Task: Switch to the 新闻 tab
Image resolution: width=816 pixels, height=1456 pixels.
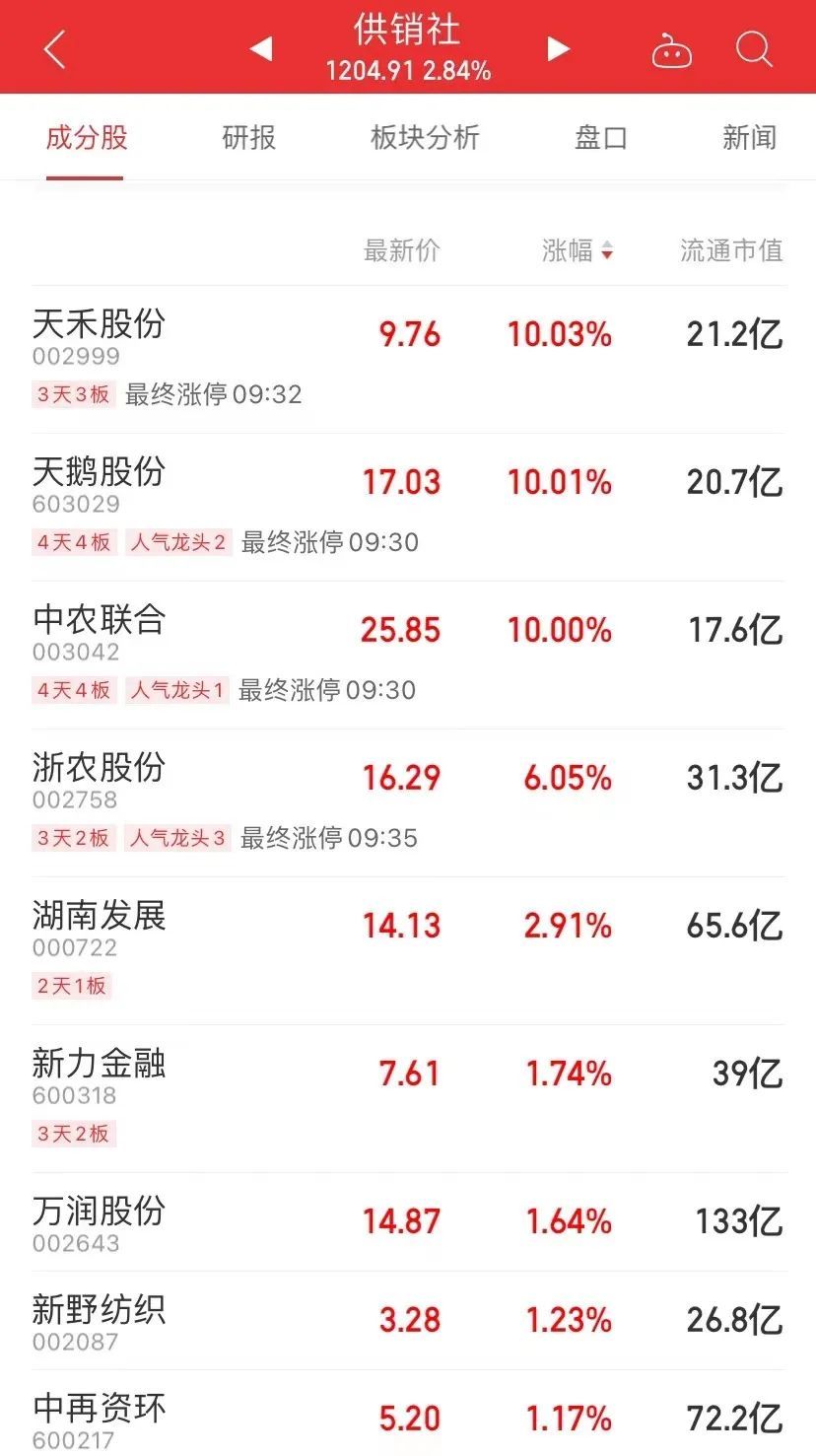Action: (749, 138)
